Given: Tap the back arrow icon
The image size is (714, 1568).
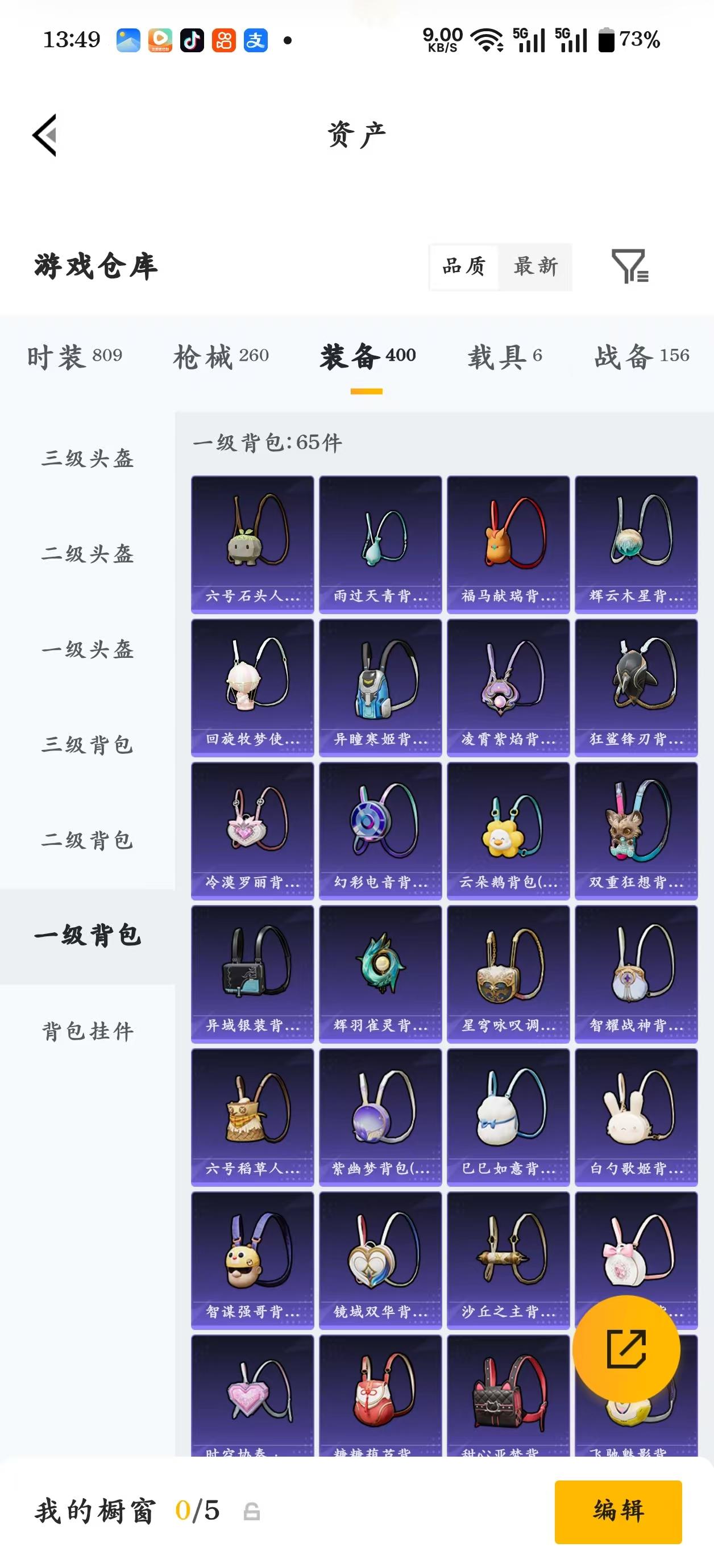Looking at the screenshot, I should click(44, 136).
